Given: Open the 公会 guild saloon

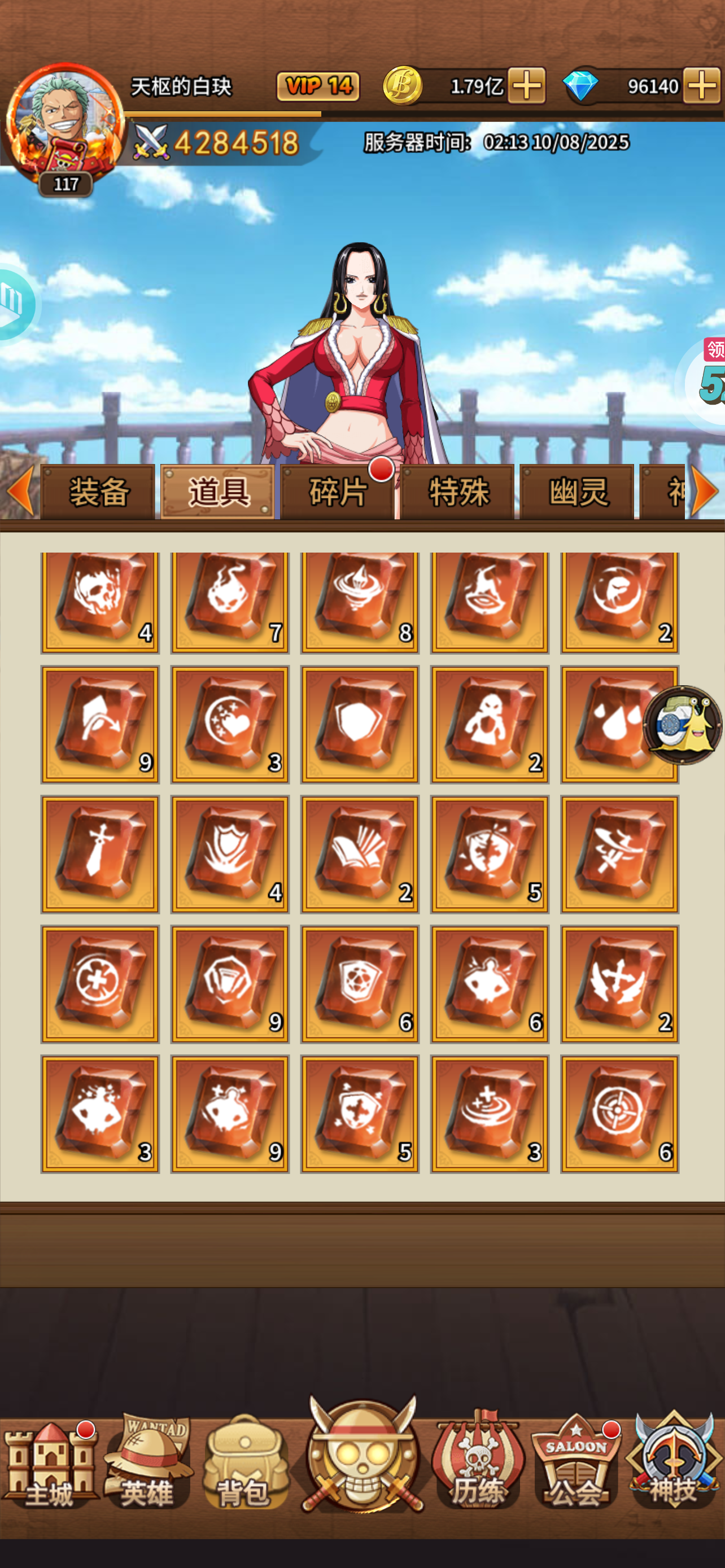Looking at the screenshot, I should [x=575, y=1466].
